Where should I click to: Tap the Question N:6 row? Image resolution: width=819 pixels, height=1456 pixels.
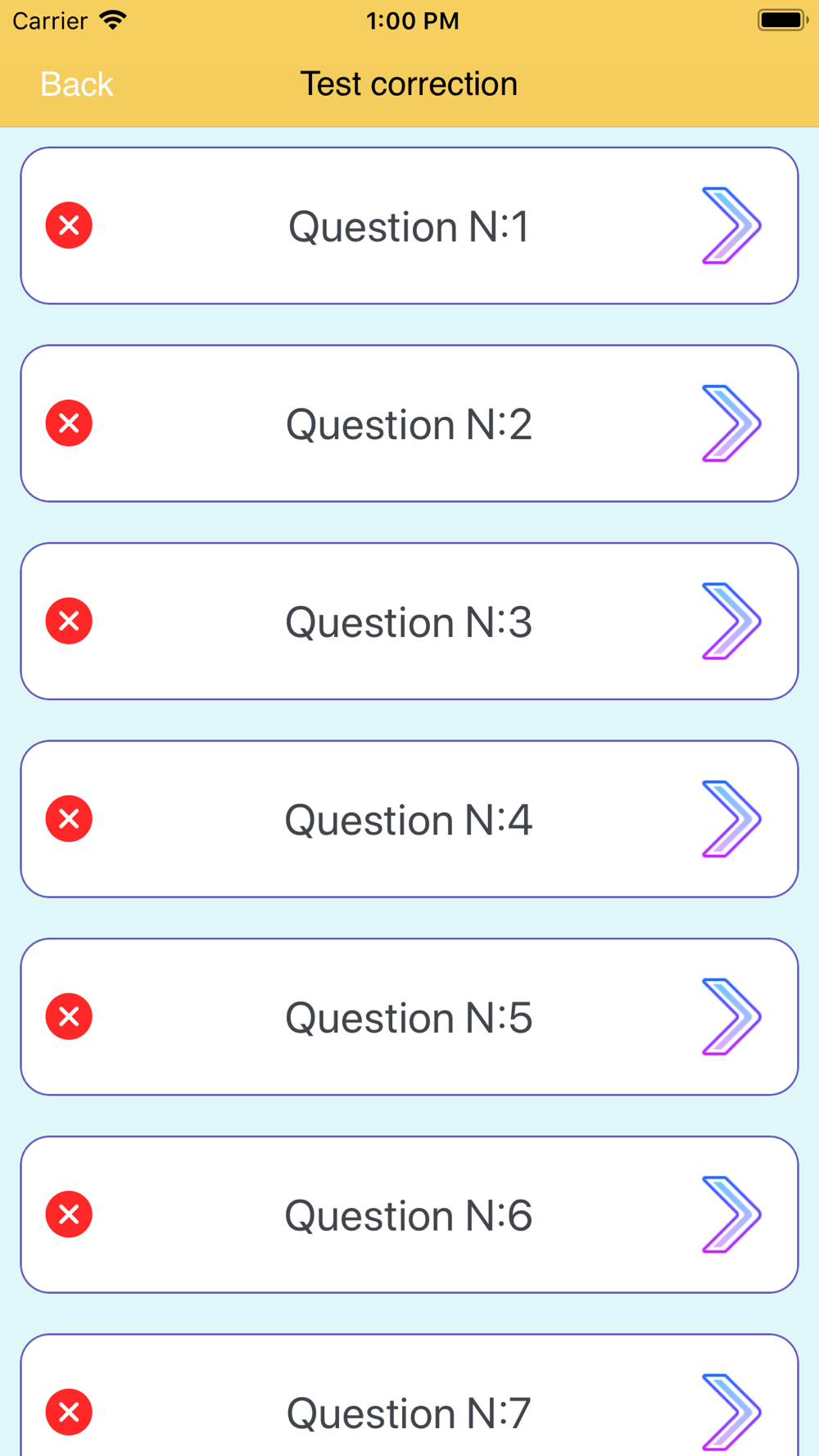(409, 1214)
